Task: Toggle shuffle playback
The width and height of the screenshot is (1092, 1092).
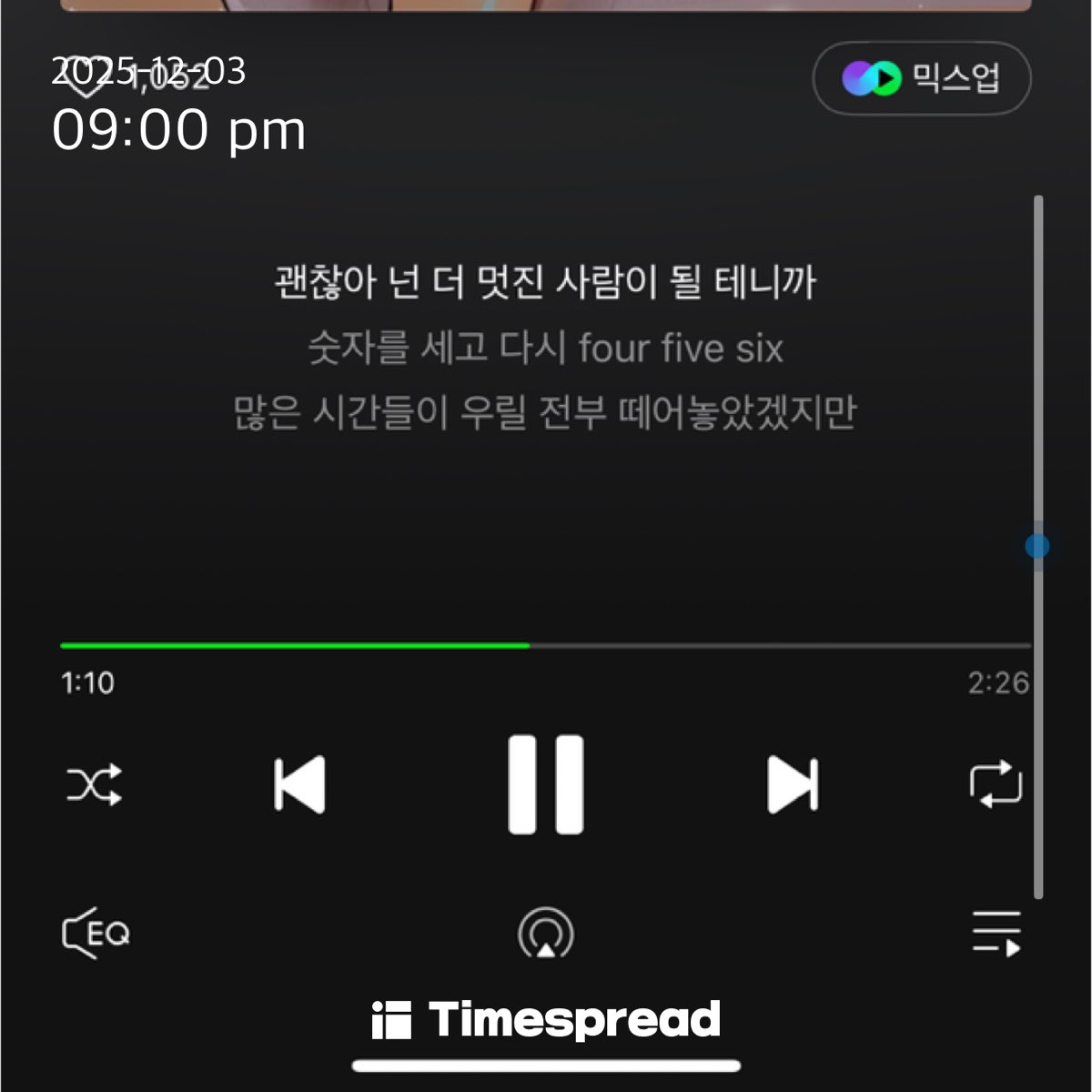Action: (94, 784)
